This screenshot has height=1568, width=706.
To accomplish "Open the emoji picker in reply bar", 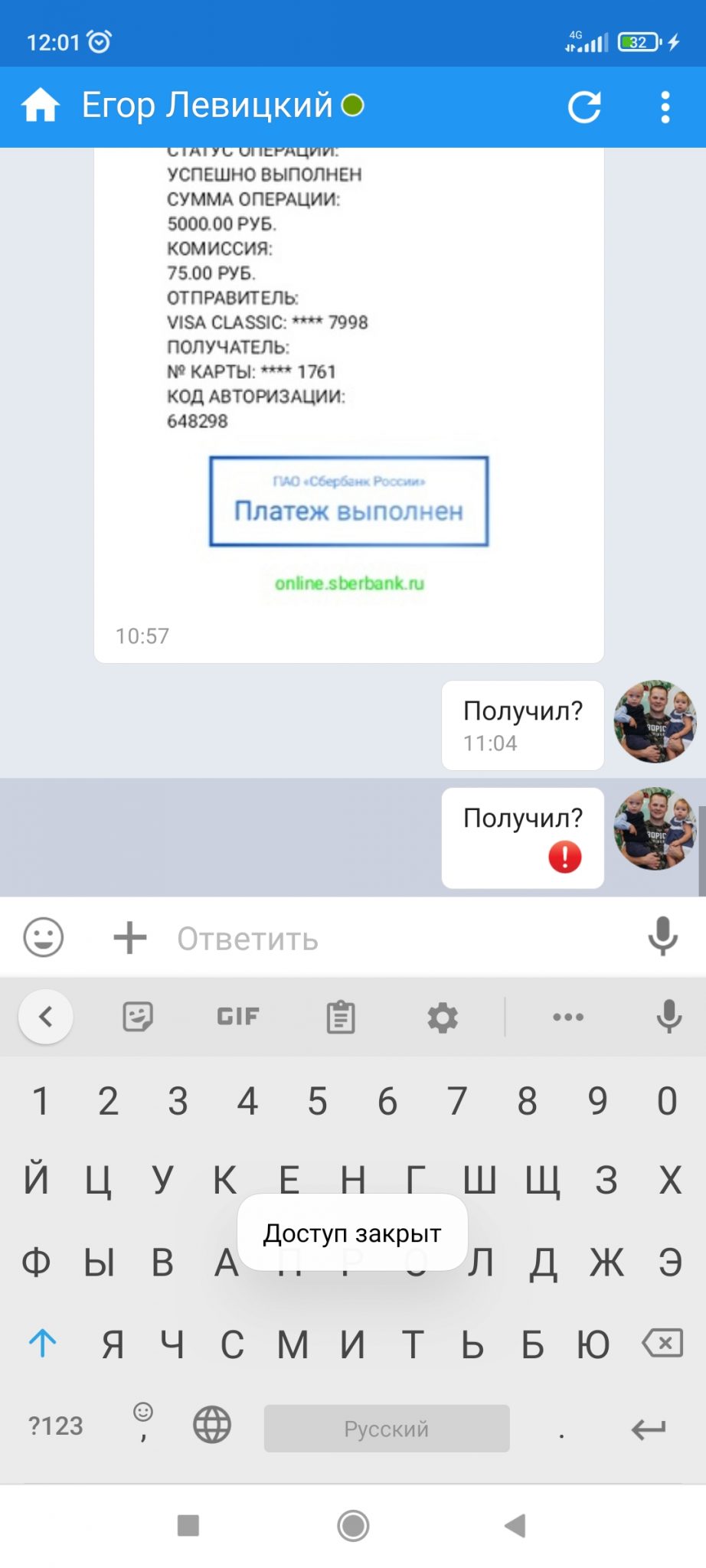I will tap(44, 937).
